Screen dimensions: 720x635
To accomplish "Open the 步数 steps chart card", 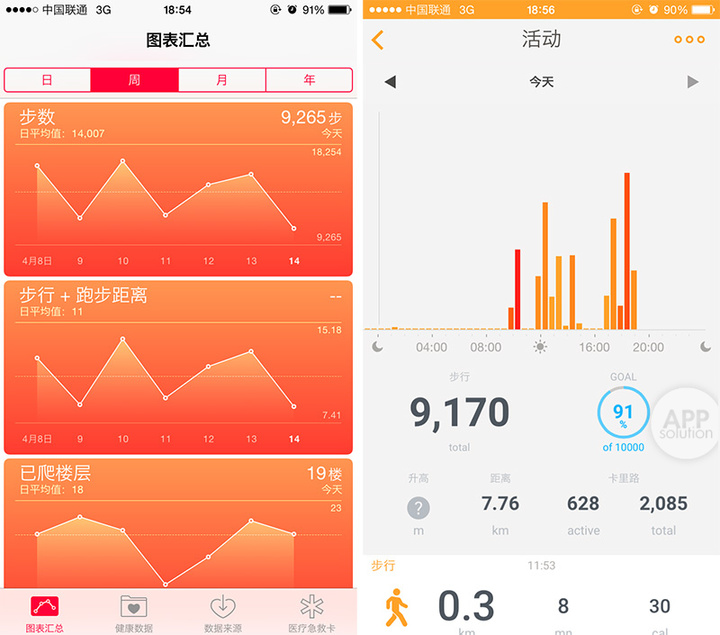I will 178,188.
